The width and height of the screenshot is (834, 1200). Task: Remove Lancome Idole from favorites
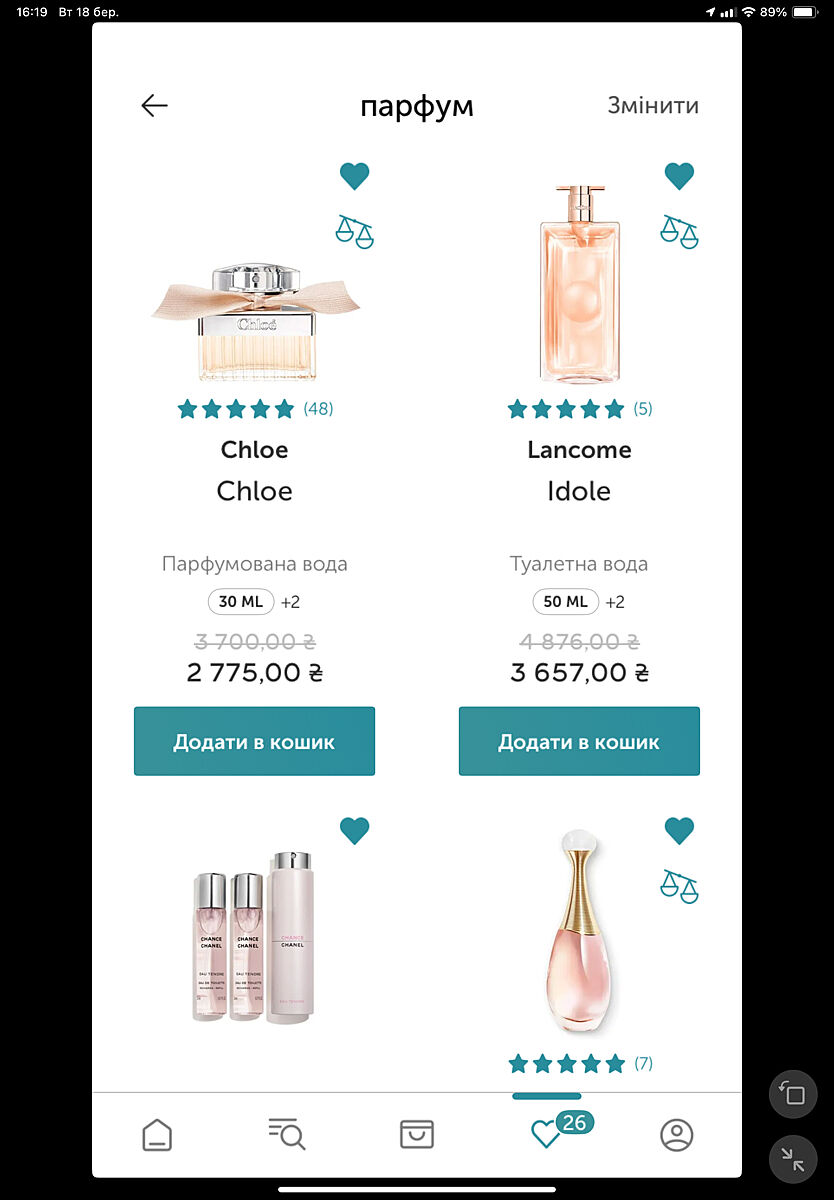pyautogui.click(x=679, y=176)
